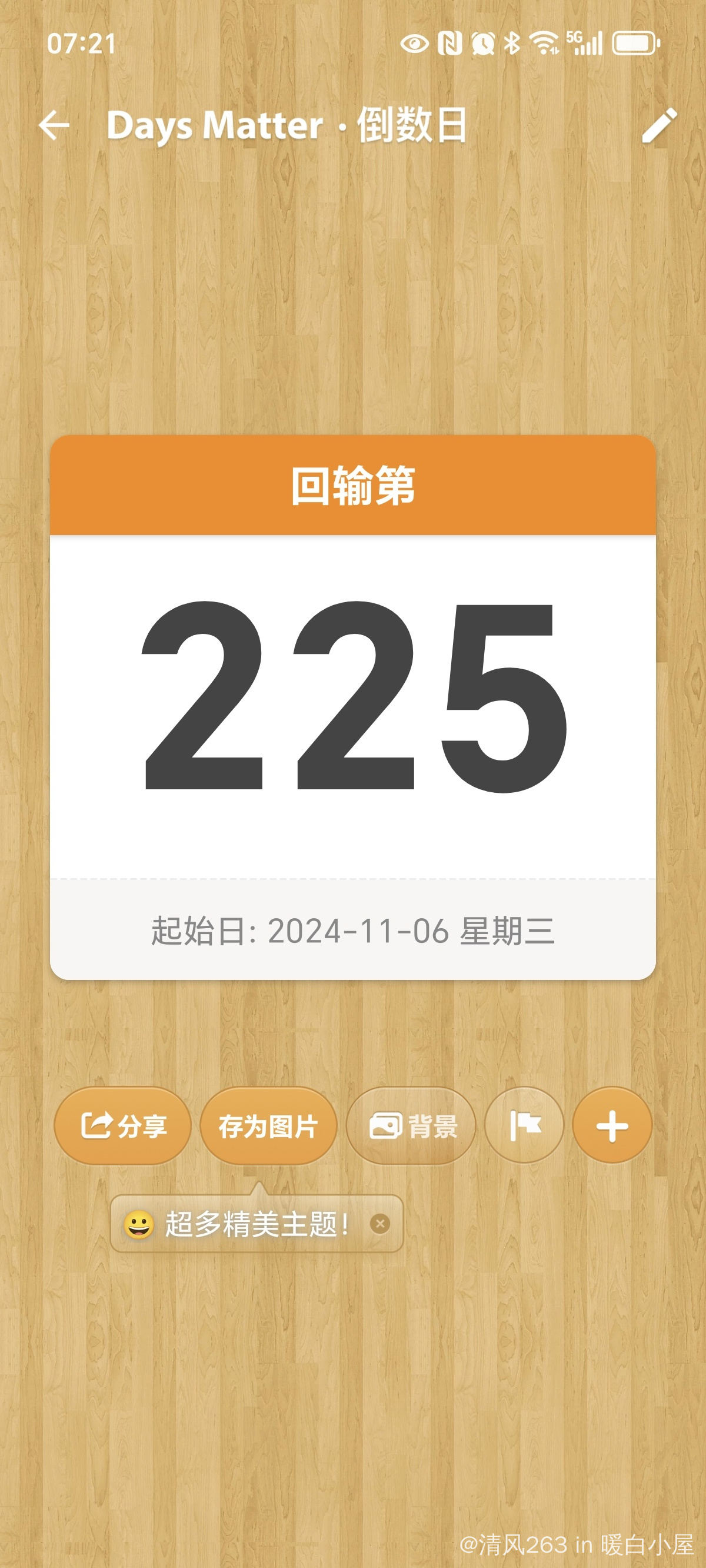
Task: Change the 背景 background
Action: 411,1125
